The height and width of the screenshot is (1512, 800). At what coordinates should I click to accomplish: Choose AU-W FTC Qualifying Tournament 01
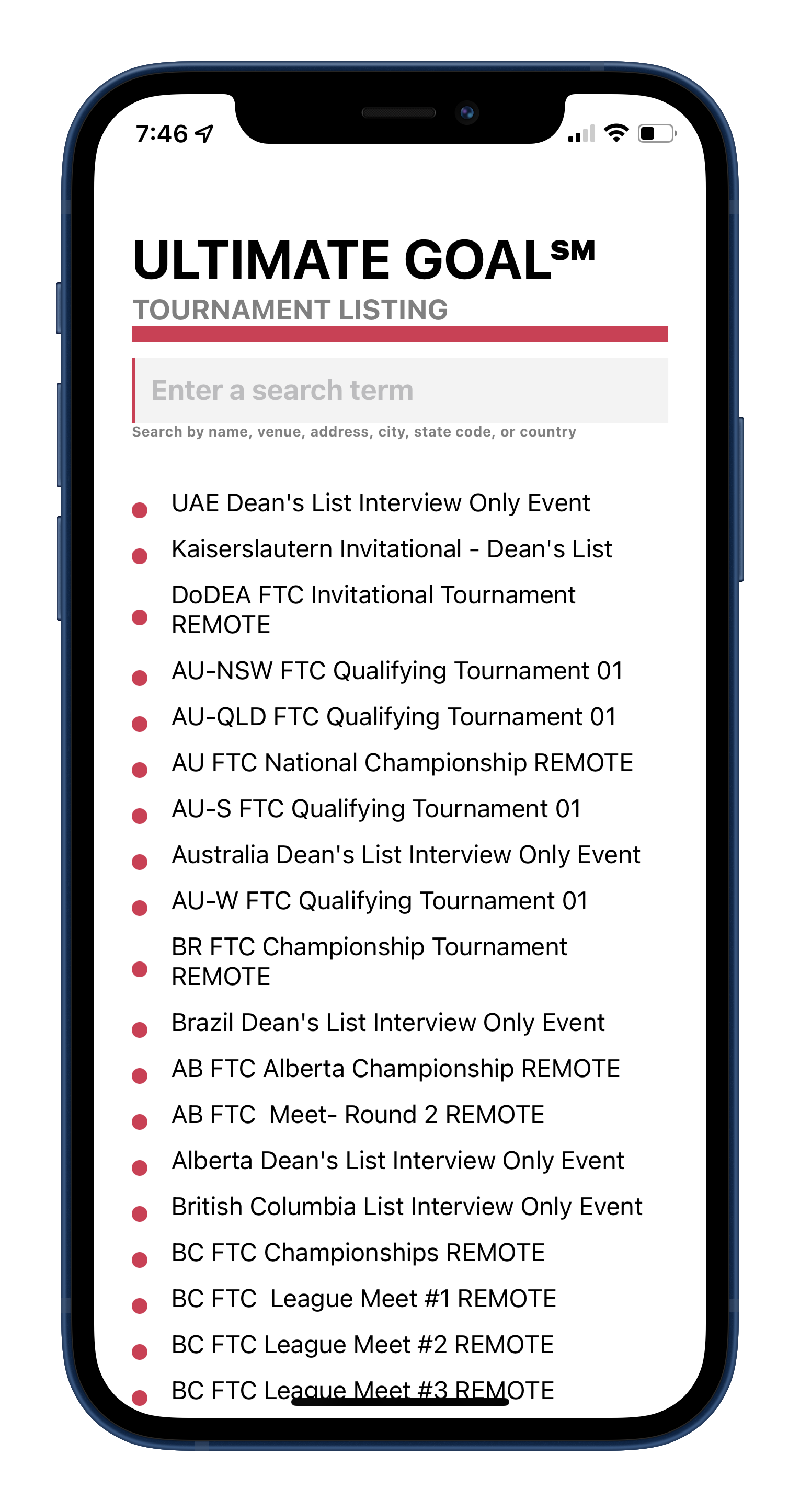pyautogui.click(x=380, y=900)
